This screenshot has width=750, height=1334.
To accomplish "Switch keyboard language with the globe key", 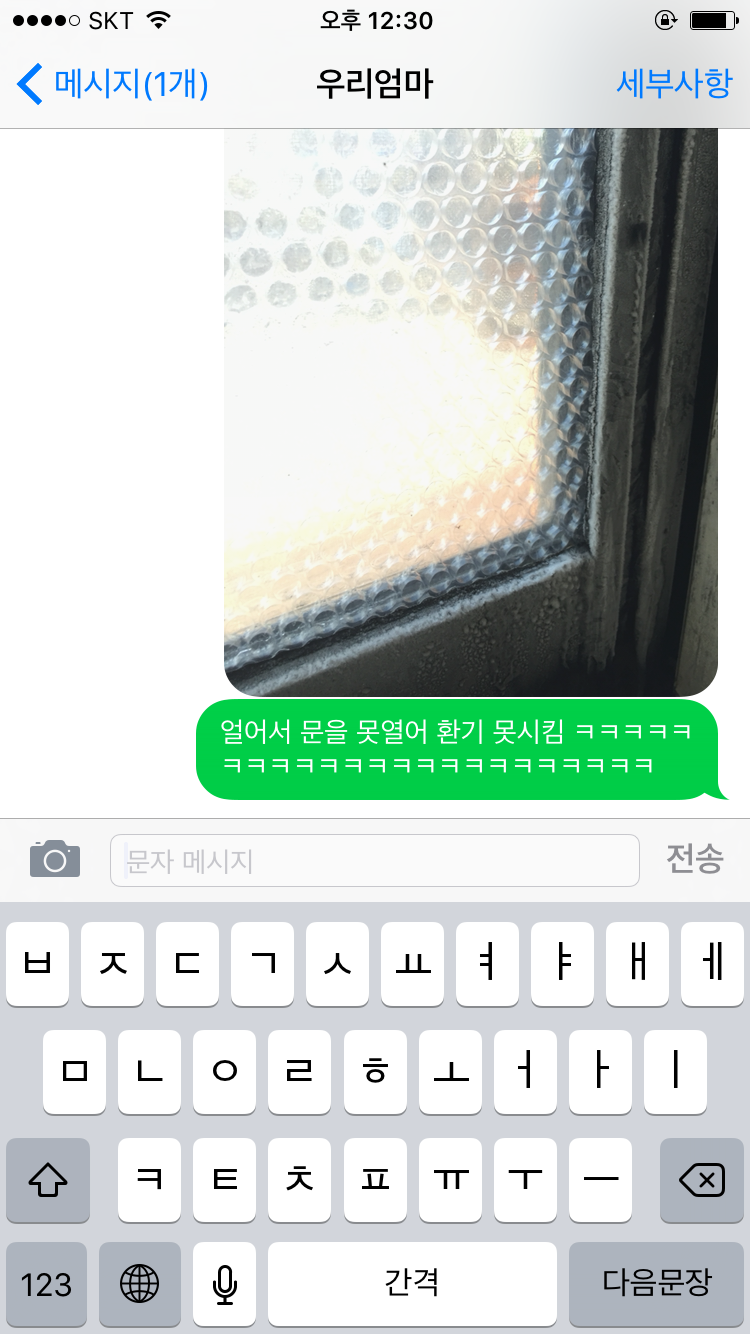I will [139, 1285].
